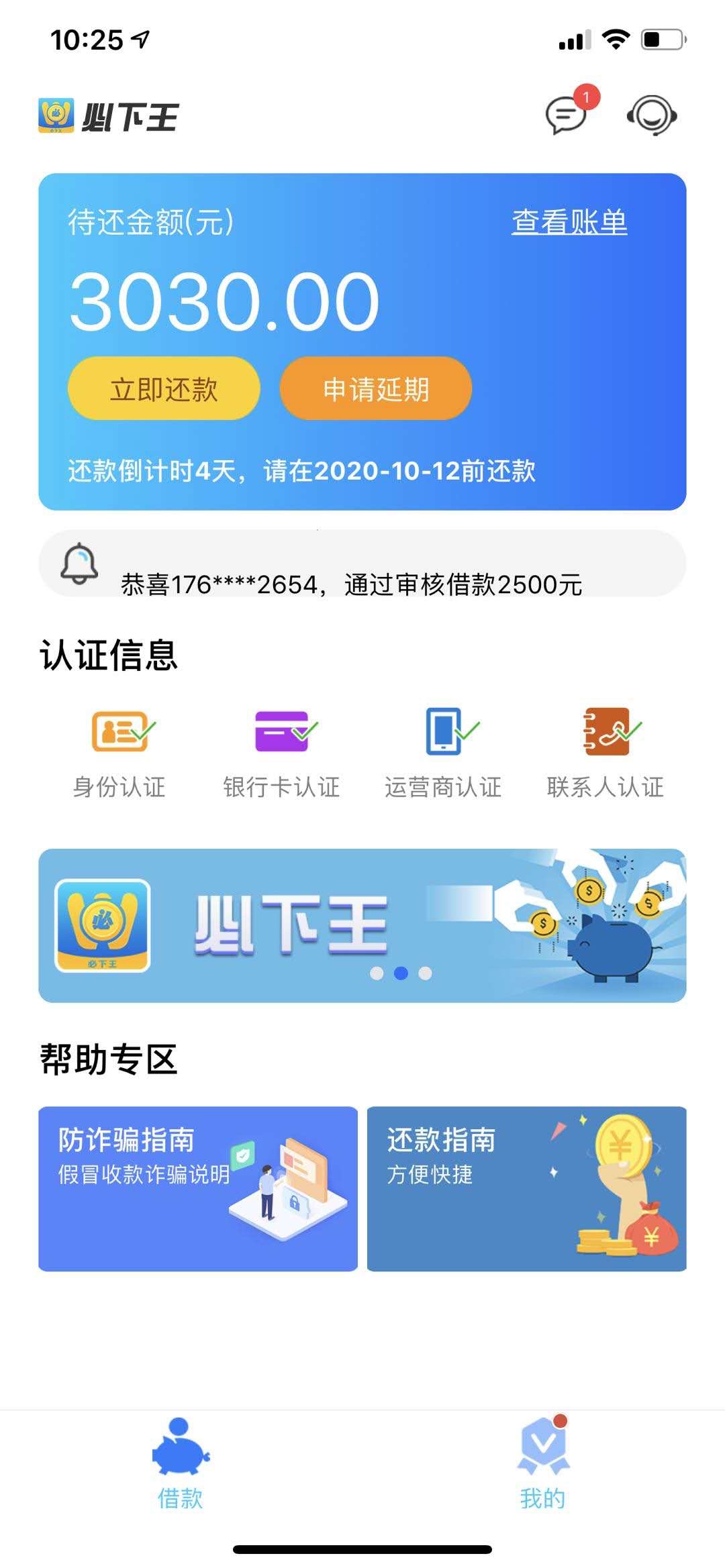This screenshot has width=725, height=1568.
Task: Open the 防诈骗指南 help card
Action: coord(198,1188)
